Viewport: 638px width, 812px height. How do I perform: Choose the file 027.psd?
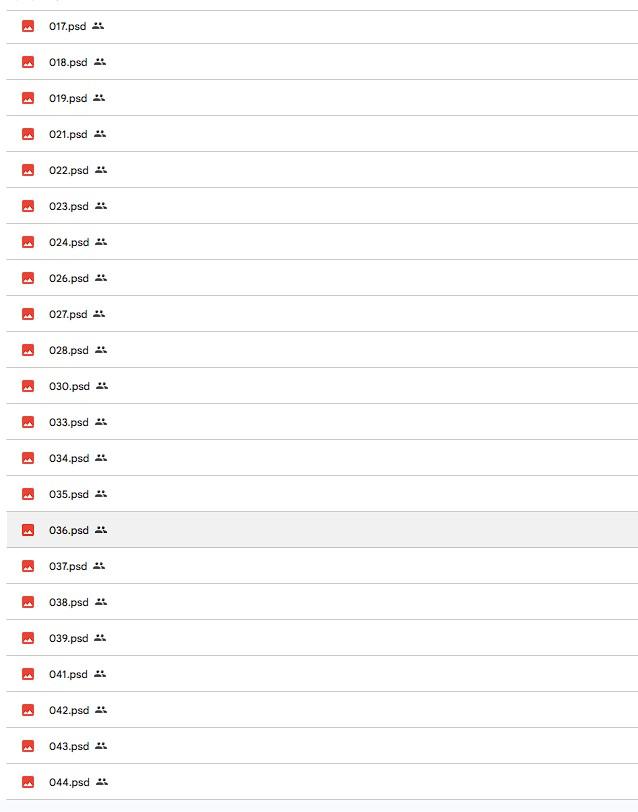coord(68,314)
